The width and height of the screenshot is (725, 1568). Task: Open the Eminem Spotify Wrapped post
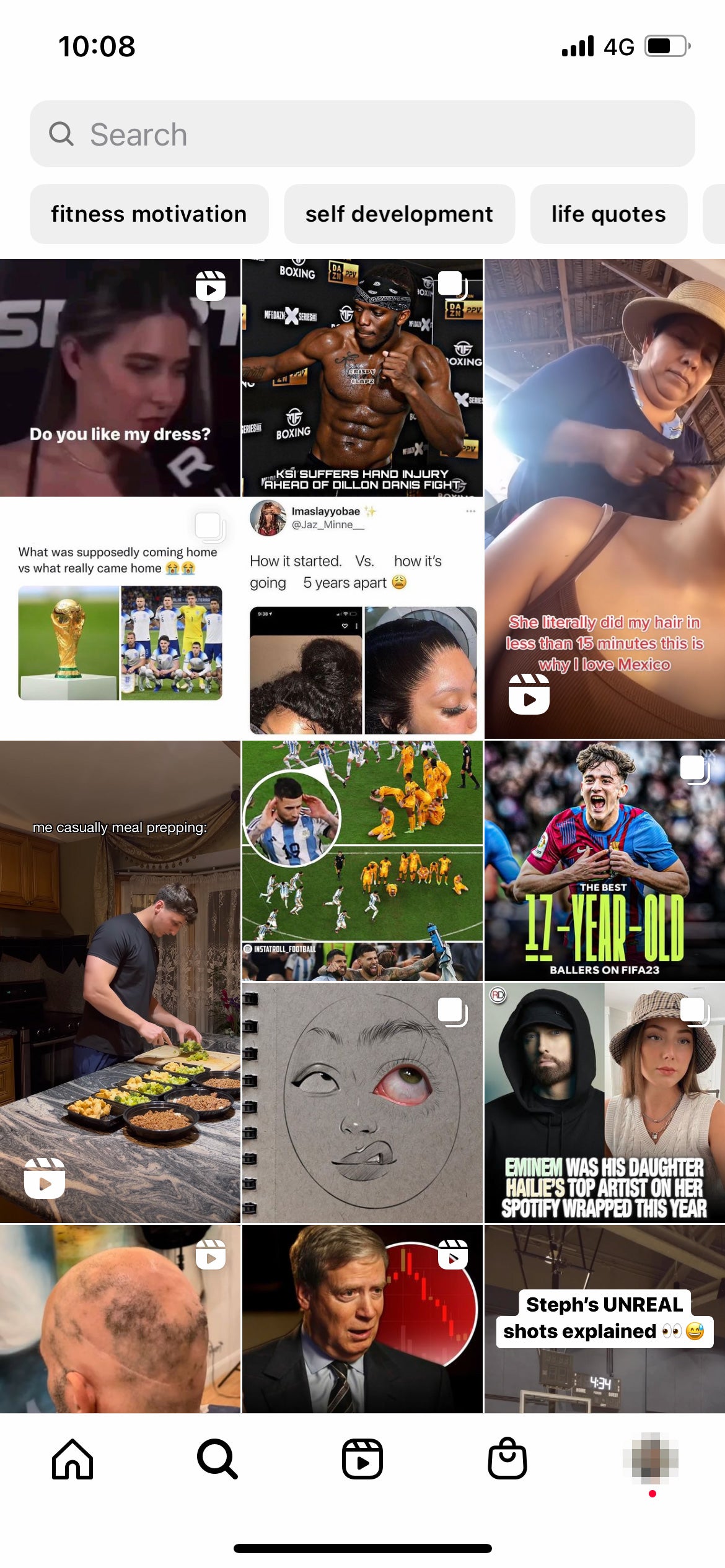coord(604,1102)
